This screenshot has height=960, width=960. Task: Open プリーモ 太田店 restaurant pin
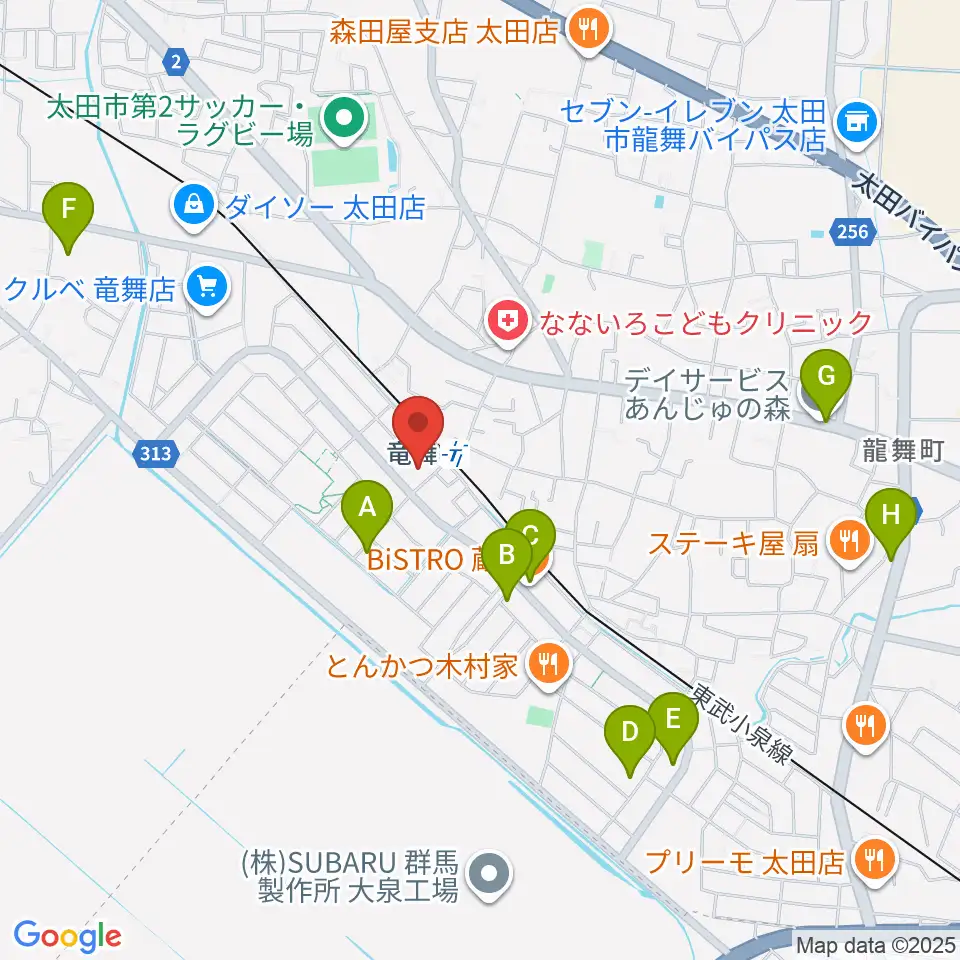(874, 861)
